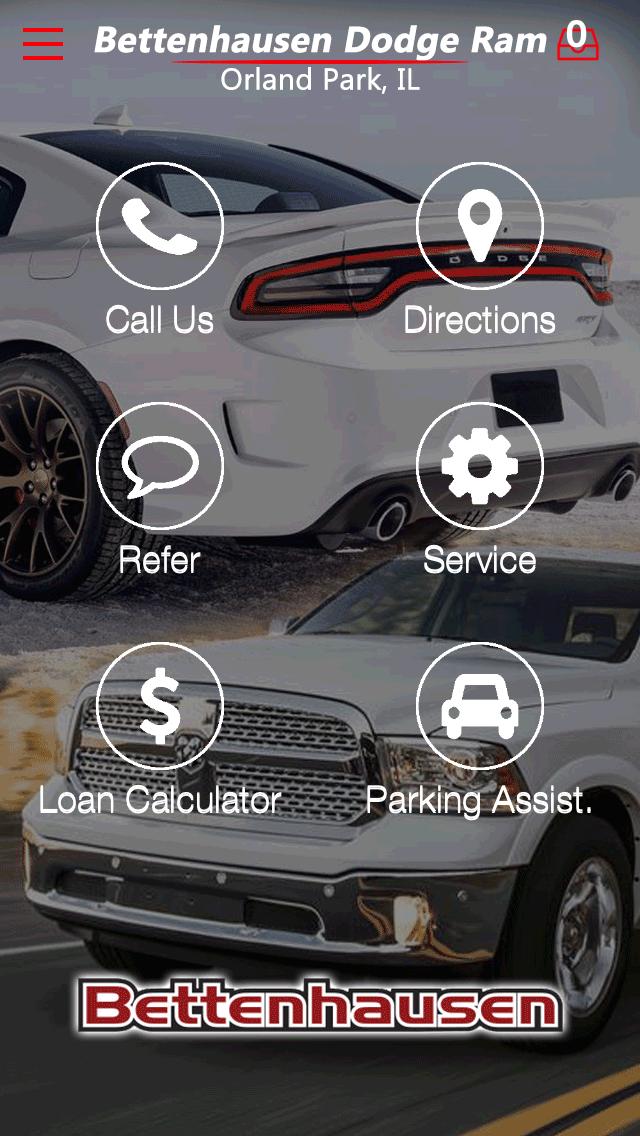Image resolution: width=640 pixels, height=1136 pixels.
Task: Open the inbox icon showing 0
Action: [x=578, y=42]
